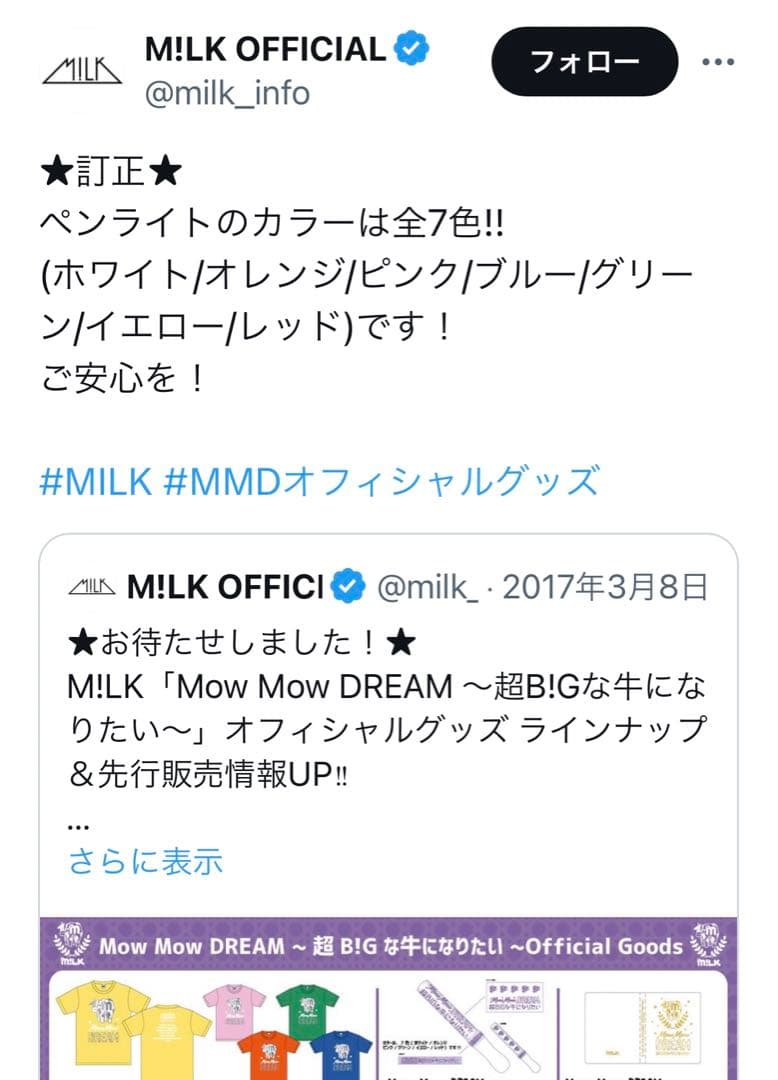Click the M!LK profile avatar logo
778x1080 pixels.
tap(83, 68)
